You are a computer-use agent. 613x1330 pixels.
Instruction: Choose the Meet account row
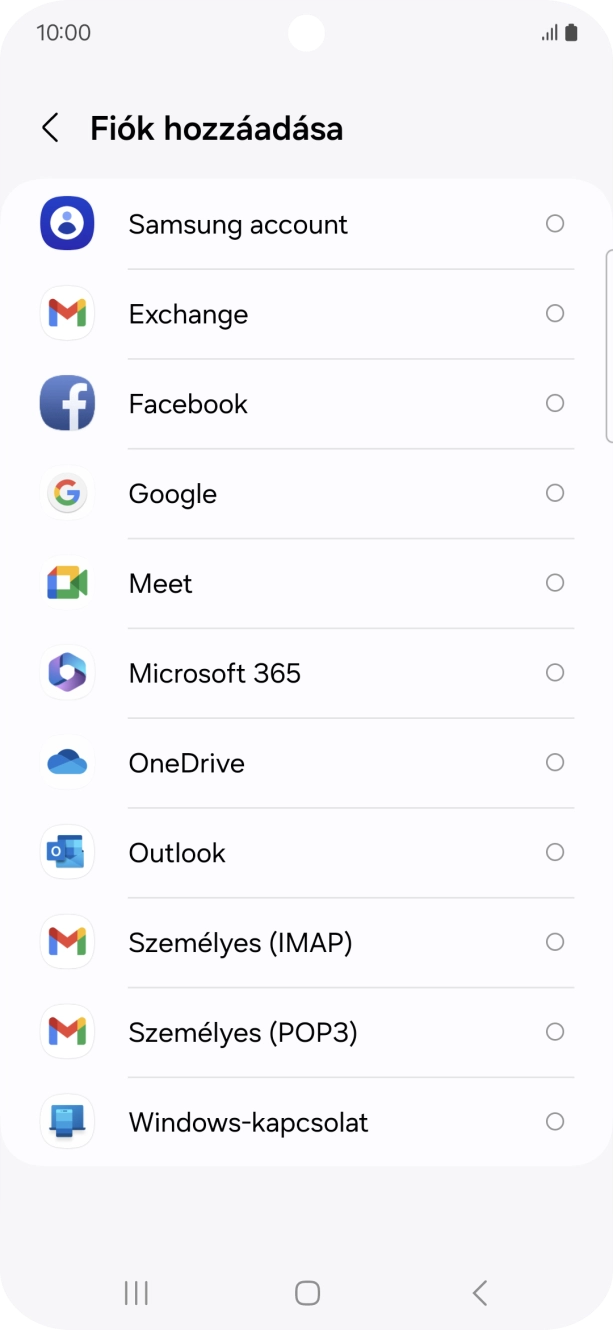coord(161,584)
